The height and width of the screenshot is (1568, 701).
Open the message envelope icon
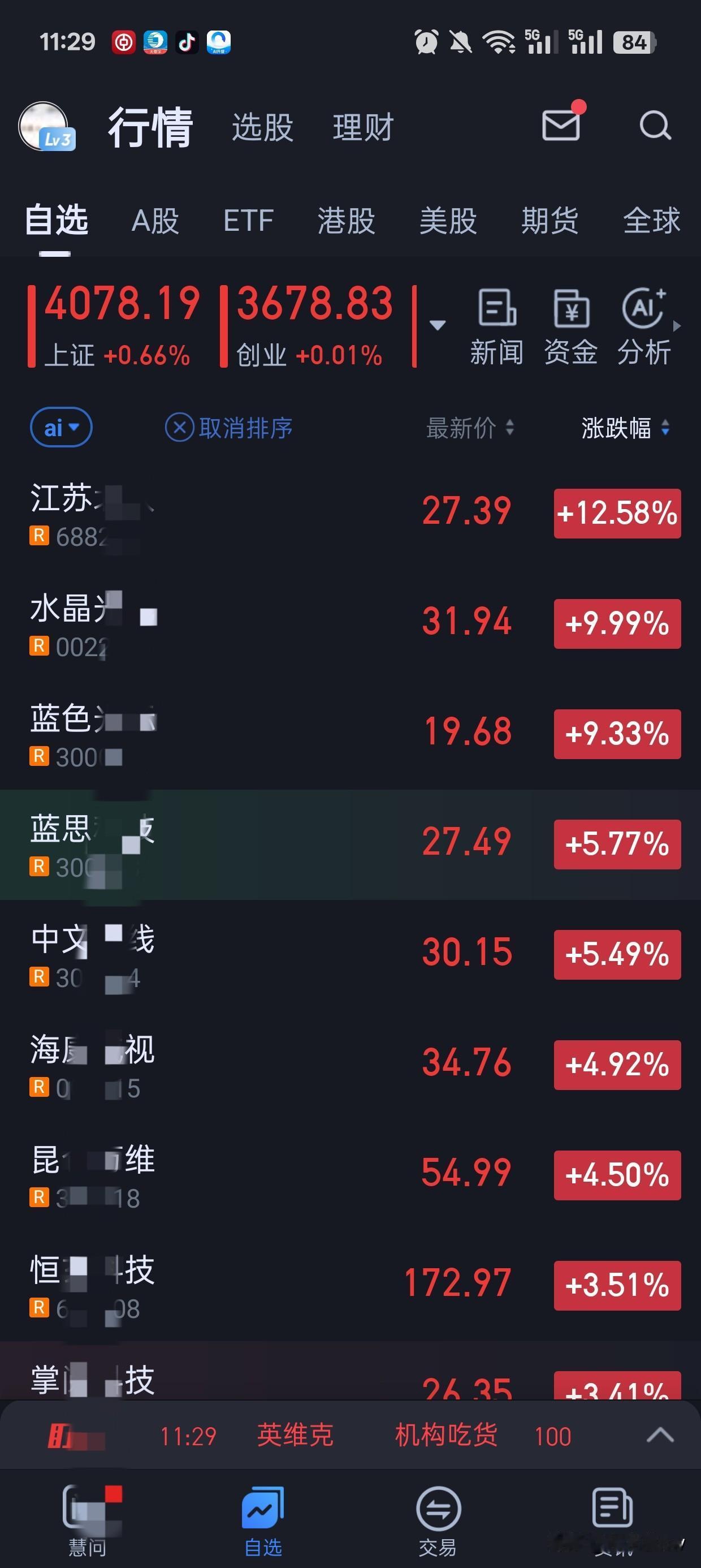(x=560, y=125)
